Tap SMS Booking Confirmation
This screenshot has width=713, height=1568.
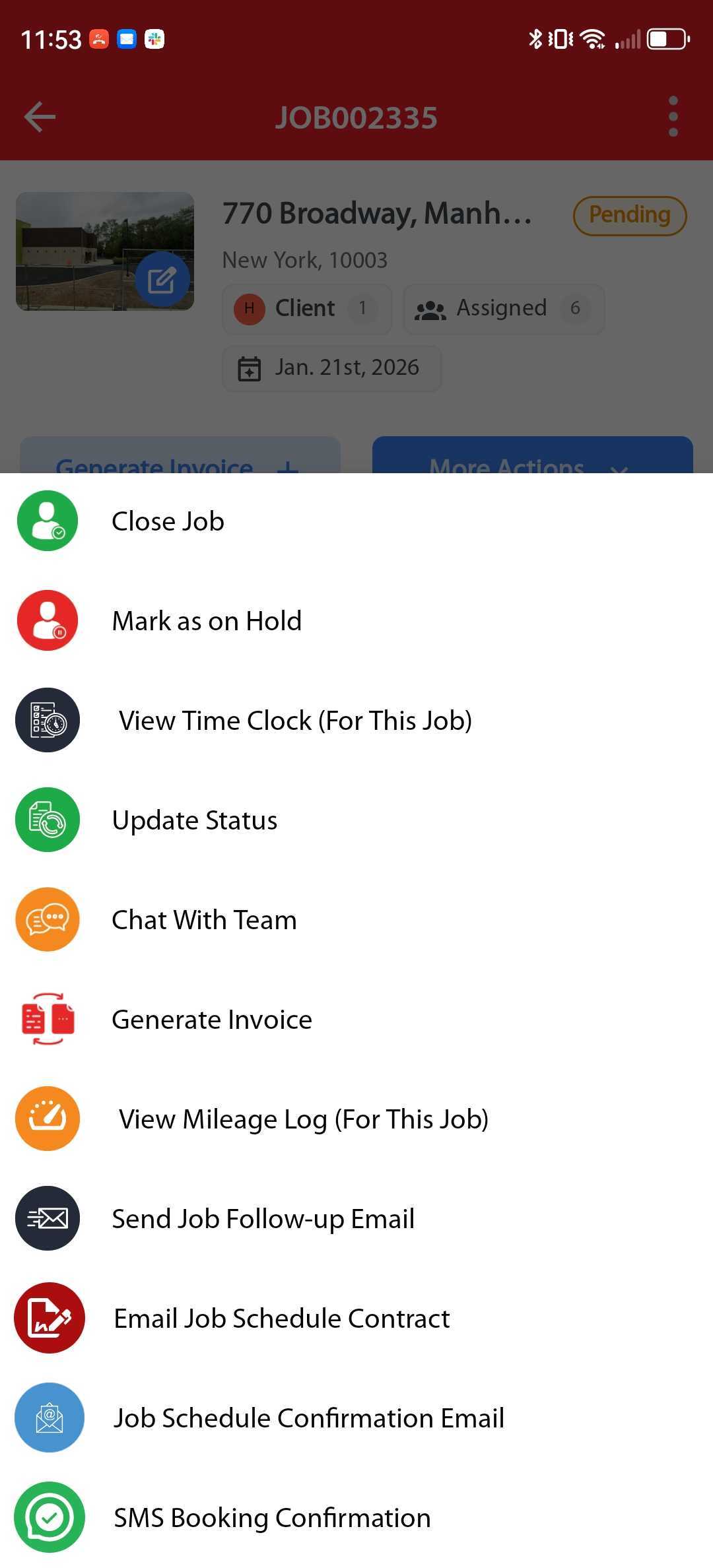point(271,1518)
